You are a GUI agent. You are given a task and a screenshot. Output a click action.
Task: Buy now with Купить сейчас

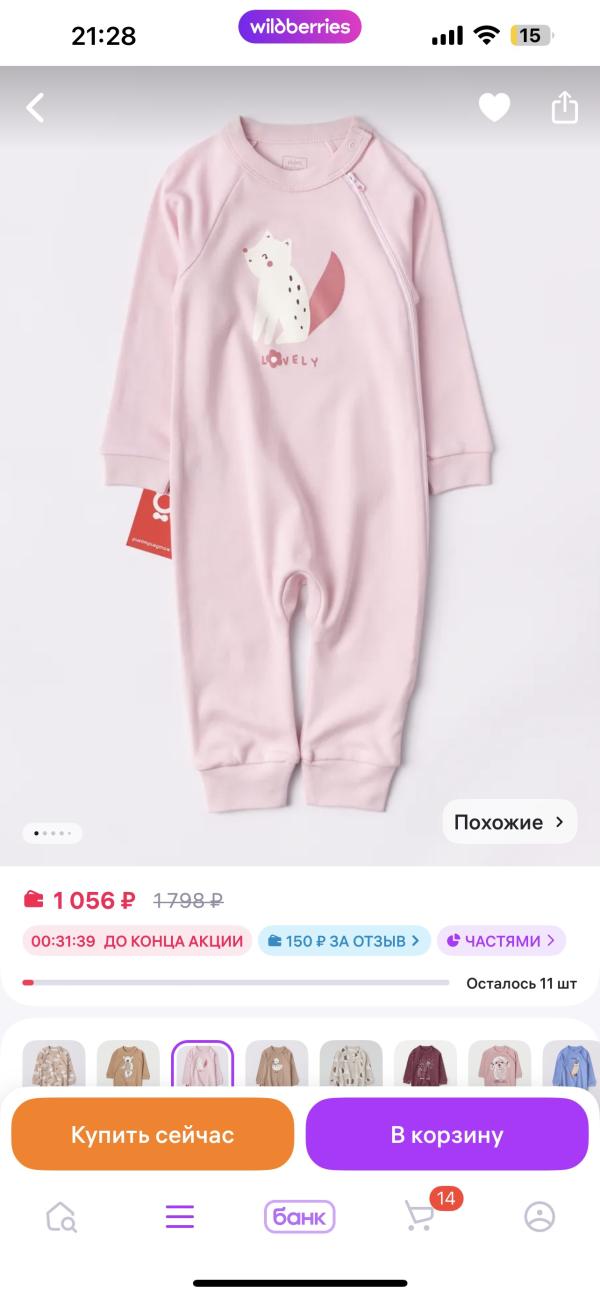pos(152,1135)
